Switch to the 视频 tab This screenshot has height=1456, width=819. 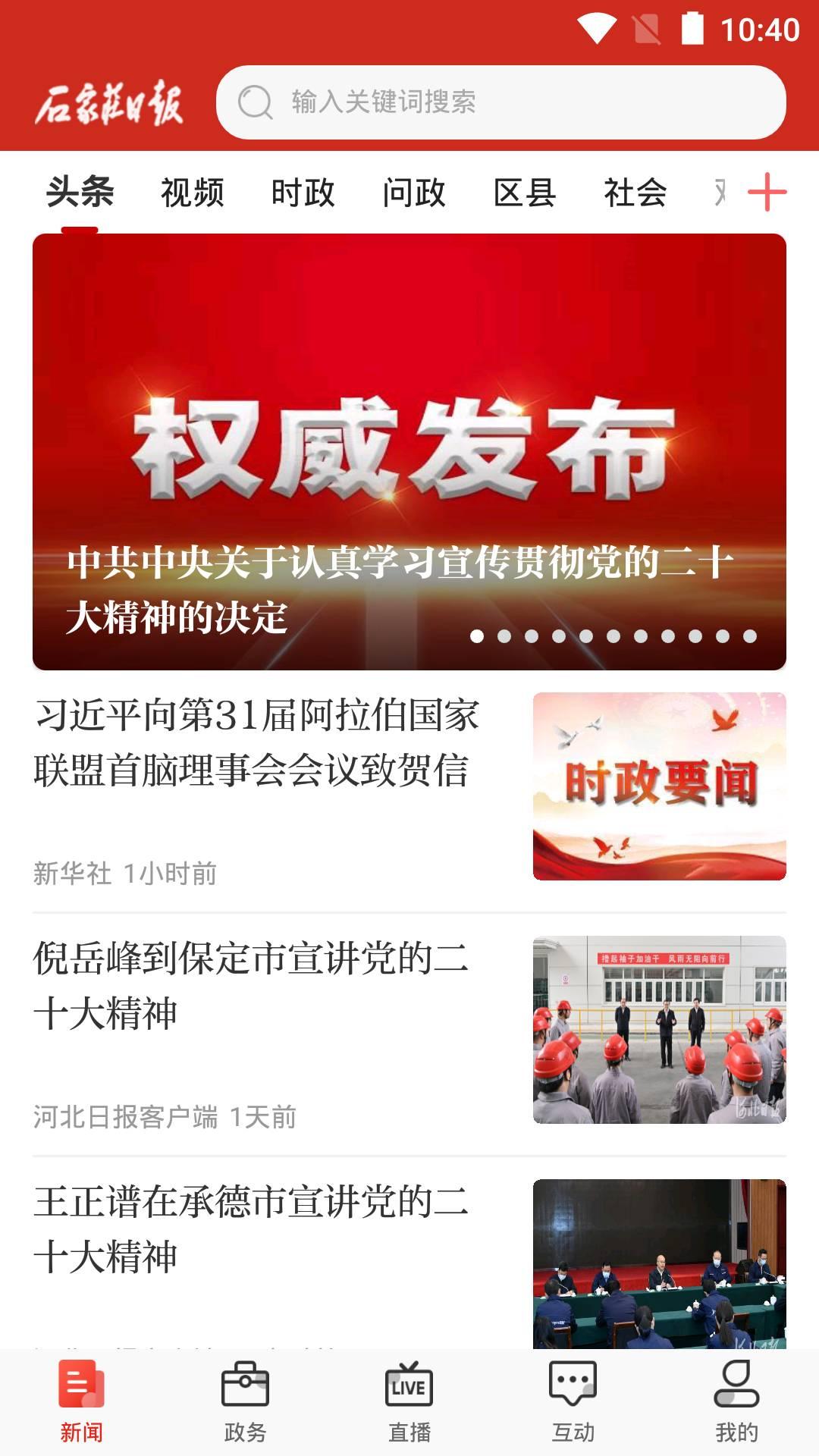pos(192,192)
